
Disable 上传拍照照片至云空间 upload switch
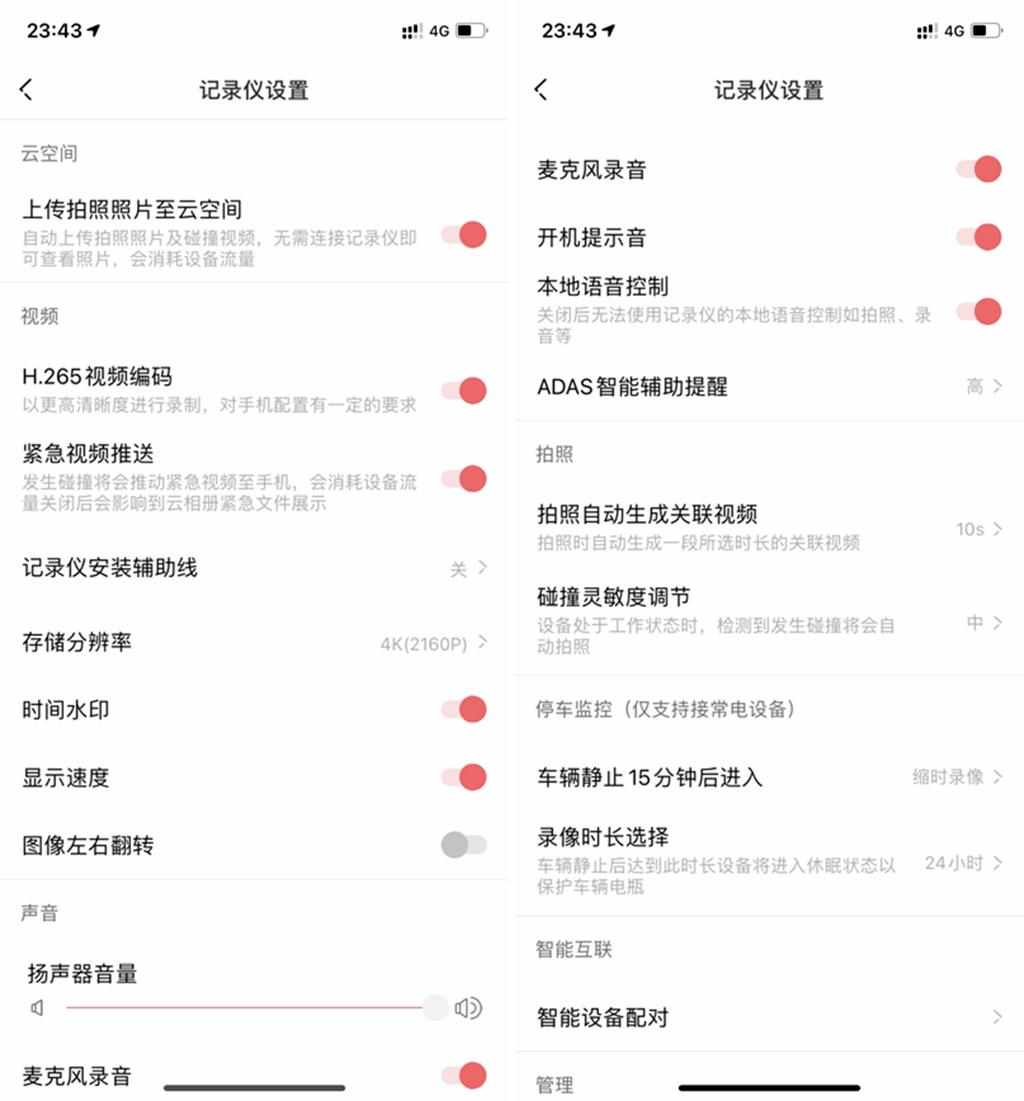click(464, 235)
